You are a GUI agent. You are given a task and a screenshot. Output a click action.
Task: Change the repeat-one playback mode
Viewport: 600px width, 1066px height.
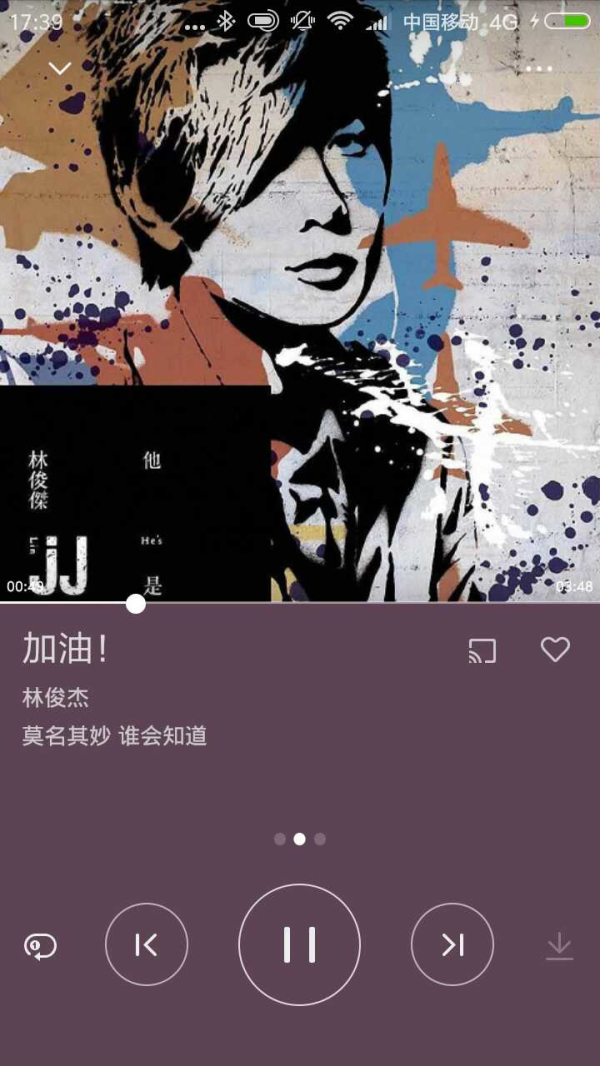[41, 946]
